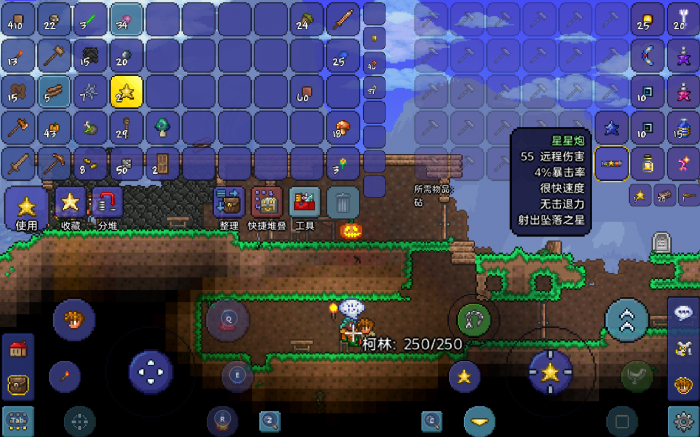Select the highlighted fallen star inventory slot

127,92
